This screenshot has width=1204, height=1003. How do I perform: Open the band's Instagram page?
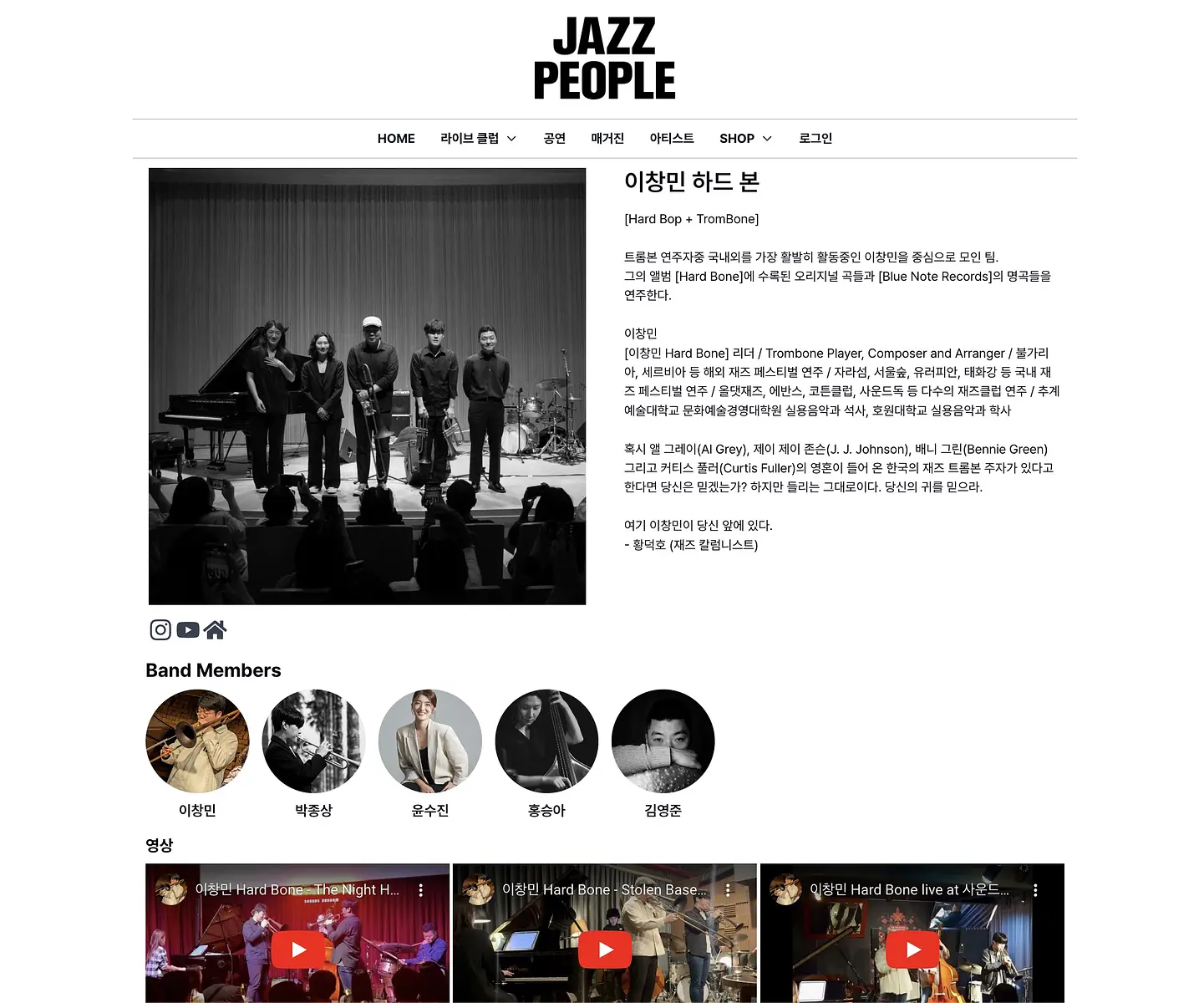pos(160,629)
